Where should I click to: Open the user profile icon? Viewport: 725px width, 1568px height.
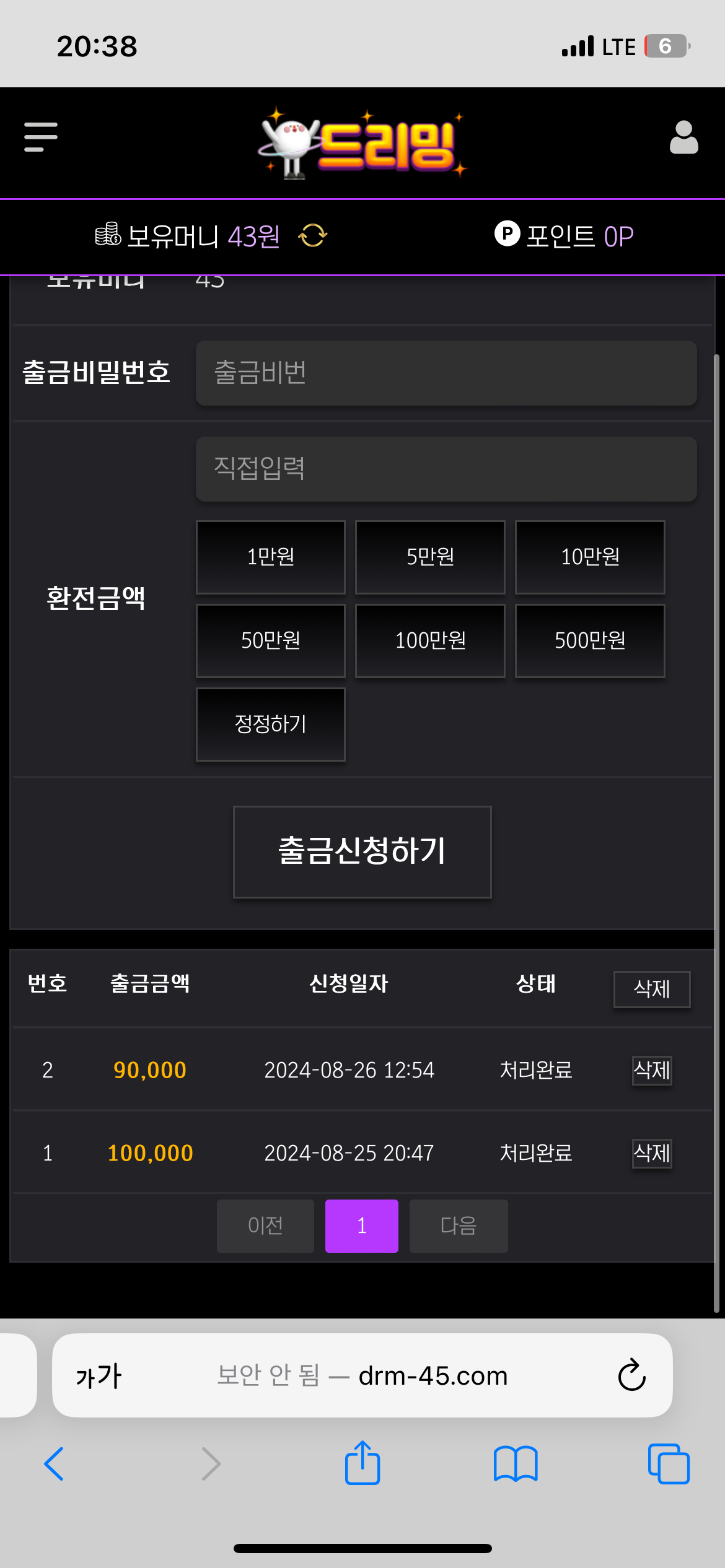683,137
